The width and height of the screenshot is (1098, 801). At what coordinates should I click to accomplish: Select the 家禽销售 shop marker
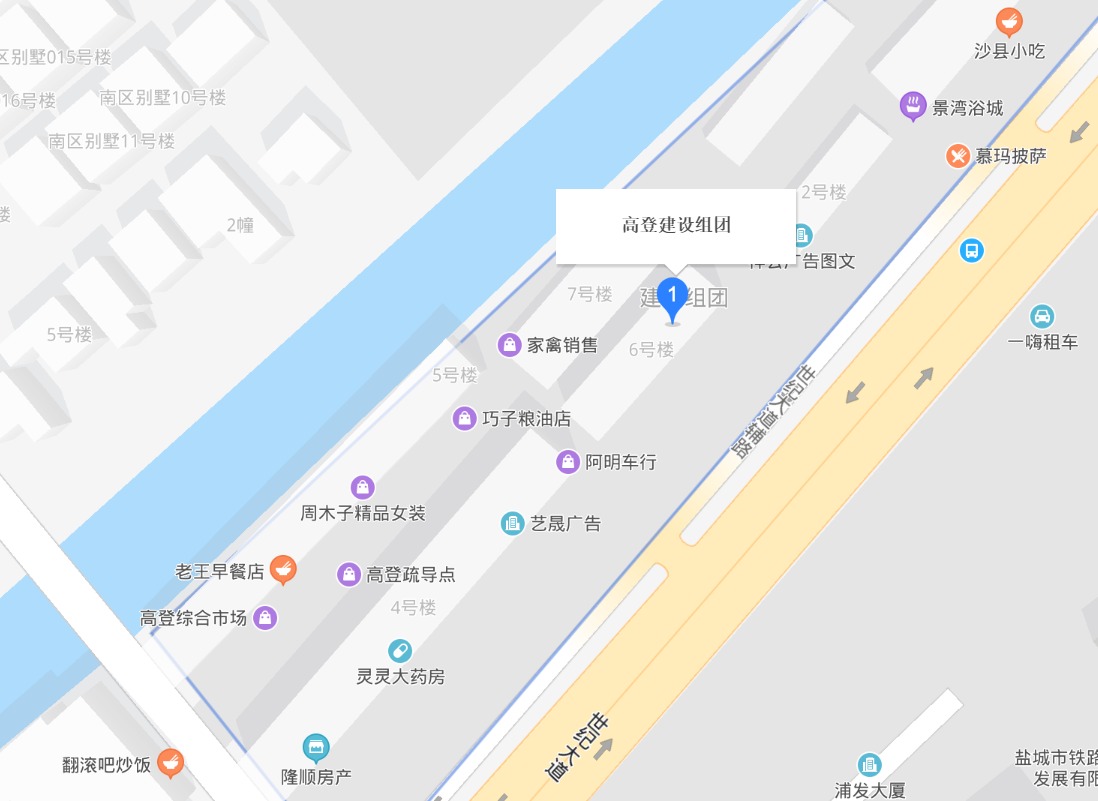[510, 345]
